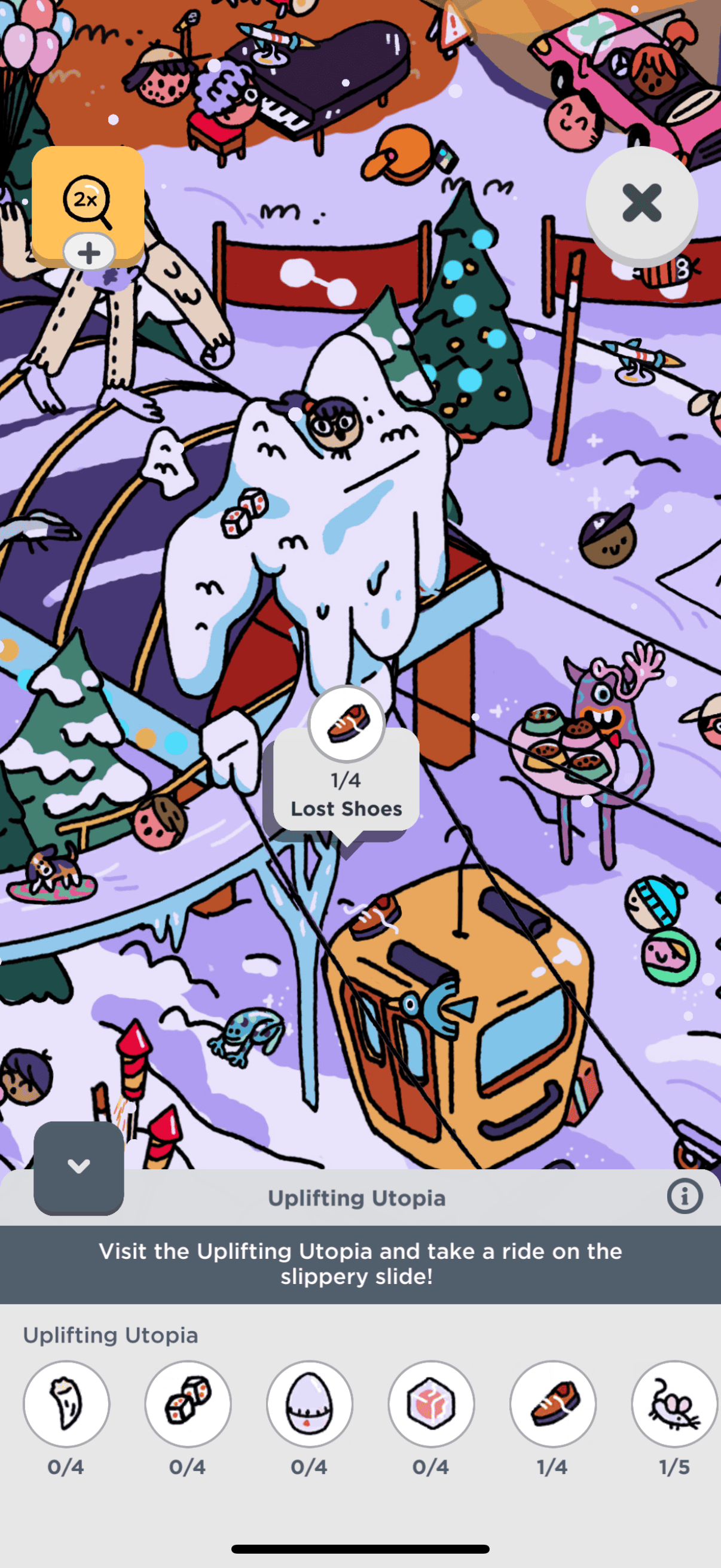Viewport: 721px width, 1568px height.
Task: Close the level with the X button
Action: pos(641,203)
